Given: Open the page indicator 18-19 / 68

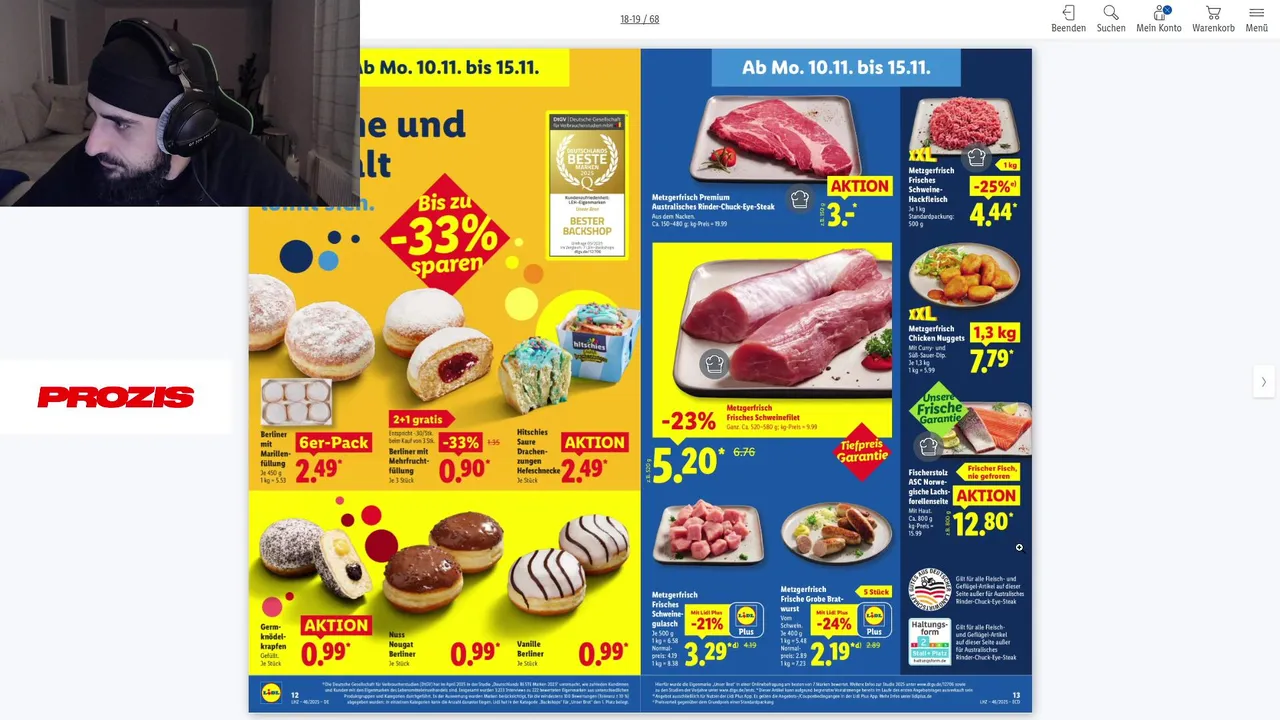Looking at the screenshot, I should click(639, 19).
